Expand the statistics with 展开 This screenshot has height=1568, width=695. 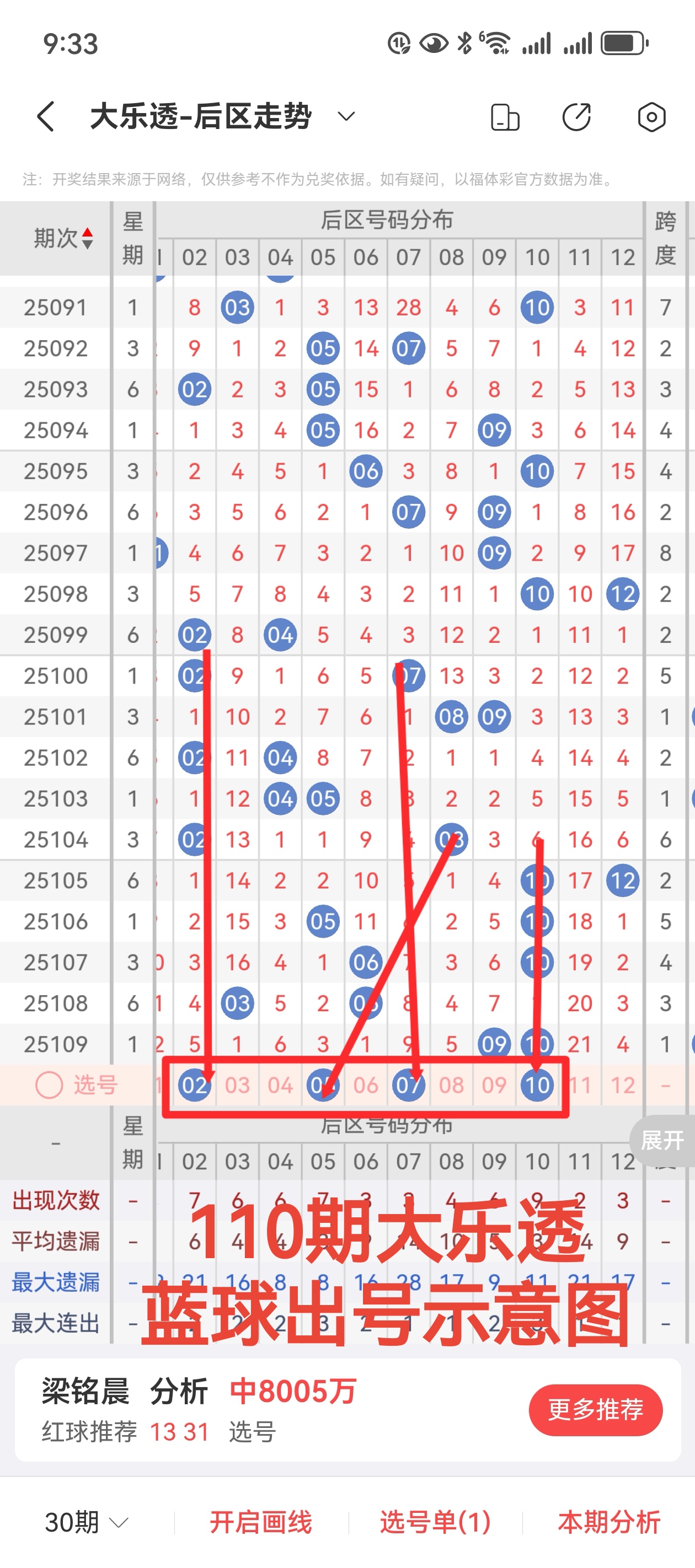point(662,1140)
